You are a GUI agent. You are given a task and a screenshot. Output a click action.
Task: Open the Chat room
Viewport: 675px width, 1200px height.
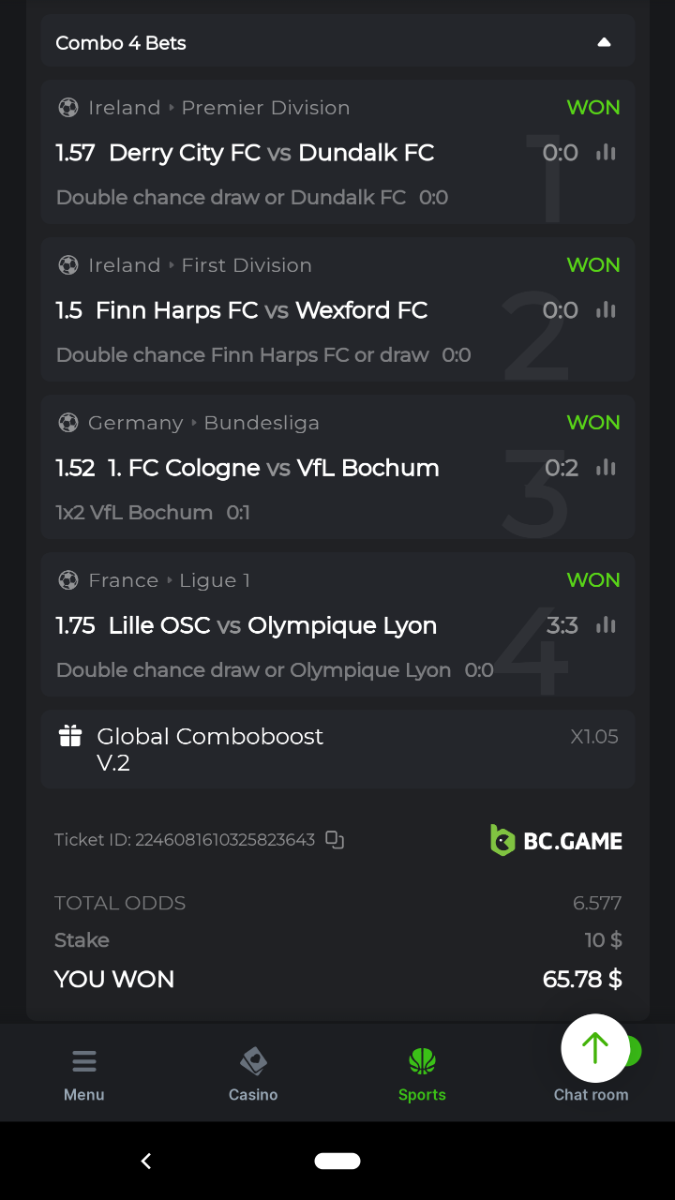590,1096
